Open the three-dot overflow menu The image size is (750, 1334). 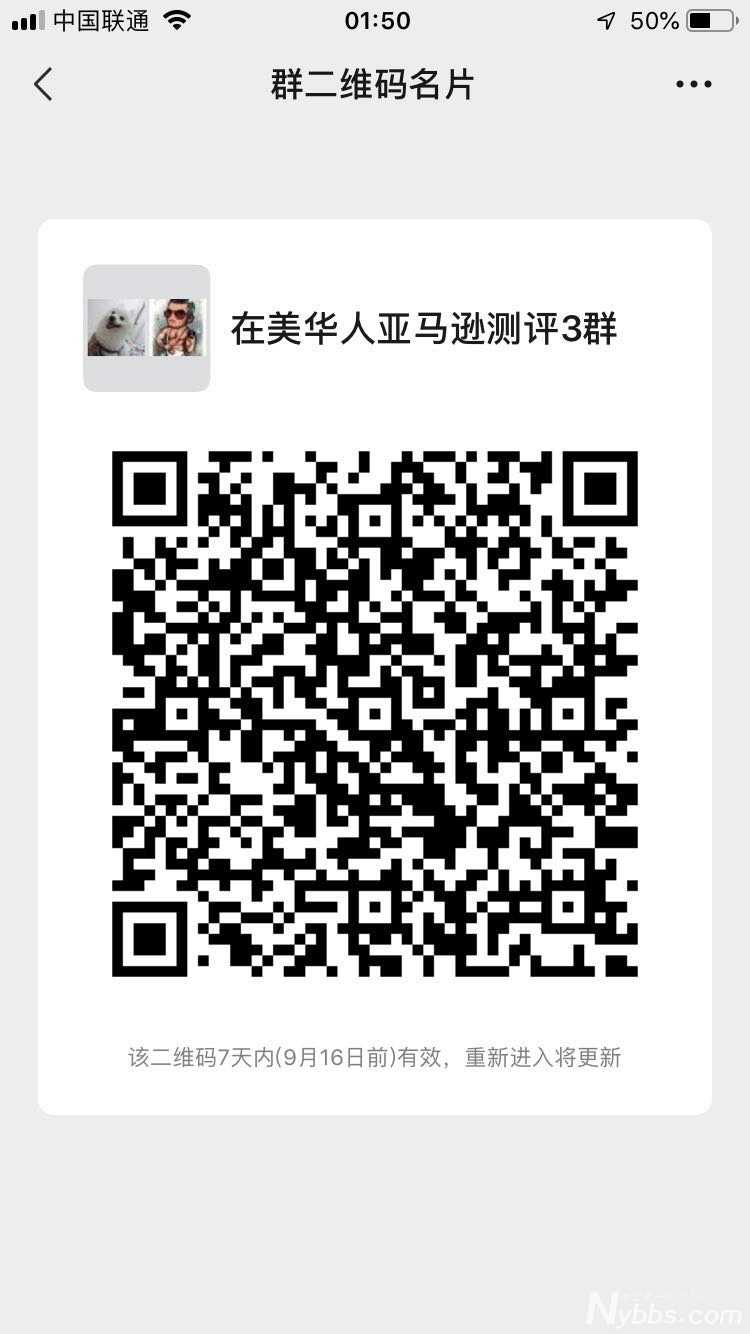tap(693, 85)
